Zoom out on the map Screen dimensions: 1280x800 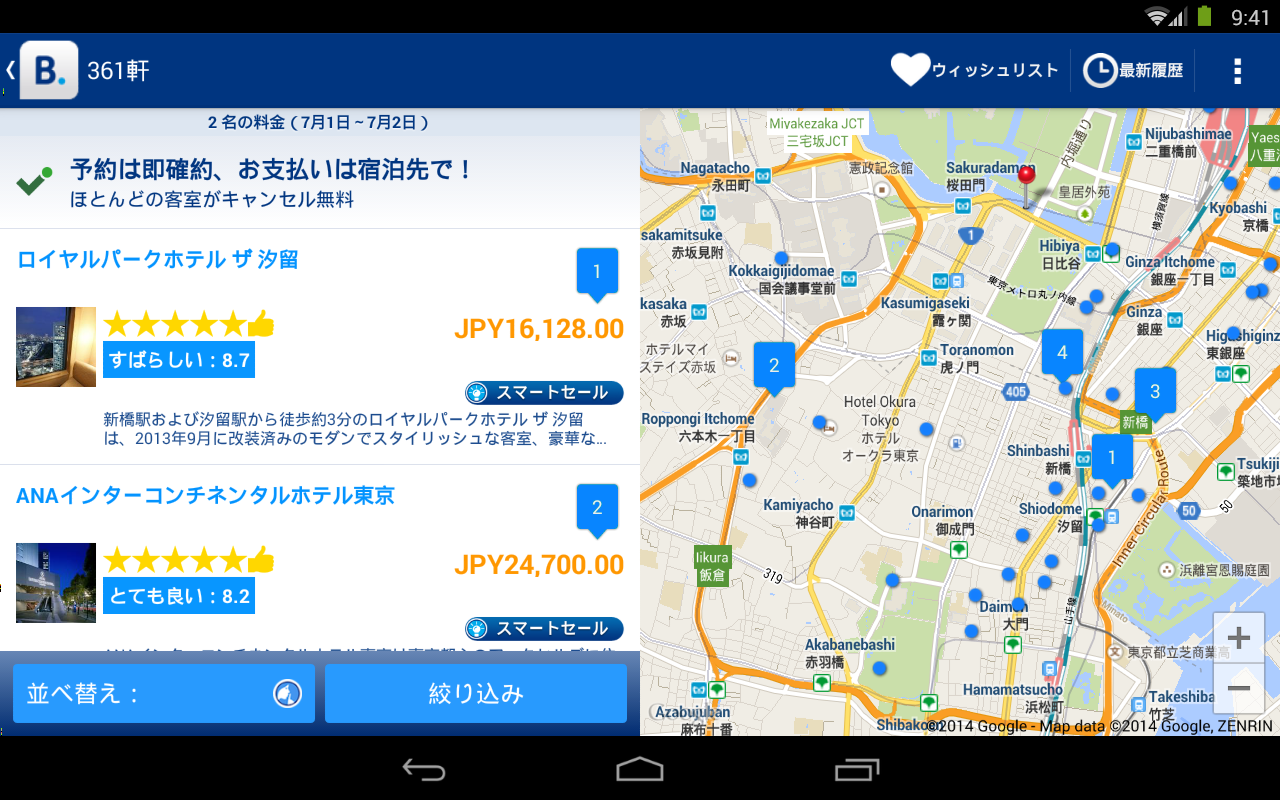(x=1238, y=688)
